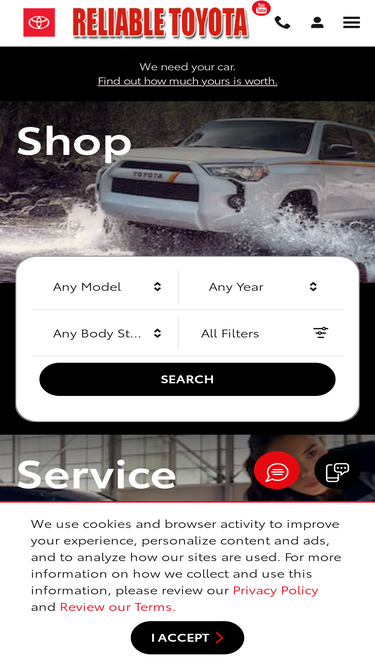Open the YouTube badge link
This screenshot has height=667, width=375.
pyautogui.click(x=261, y=8)
